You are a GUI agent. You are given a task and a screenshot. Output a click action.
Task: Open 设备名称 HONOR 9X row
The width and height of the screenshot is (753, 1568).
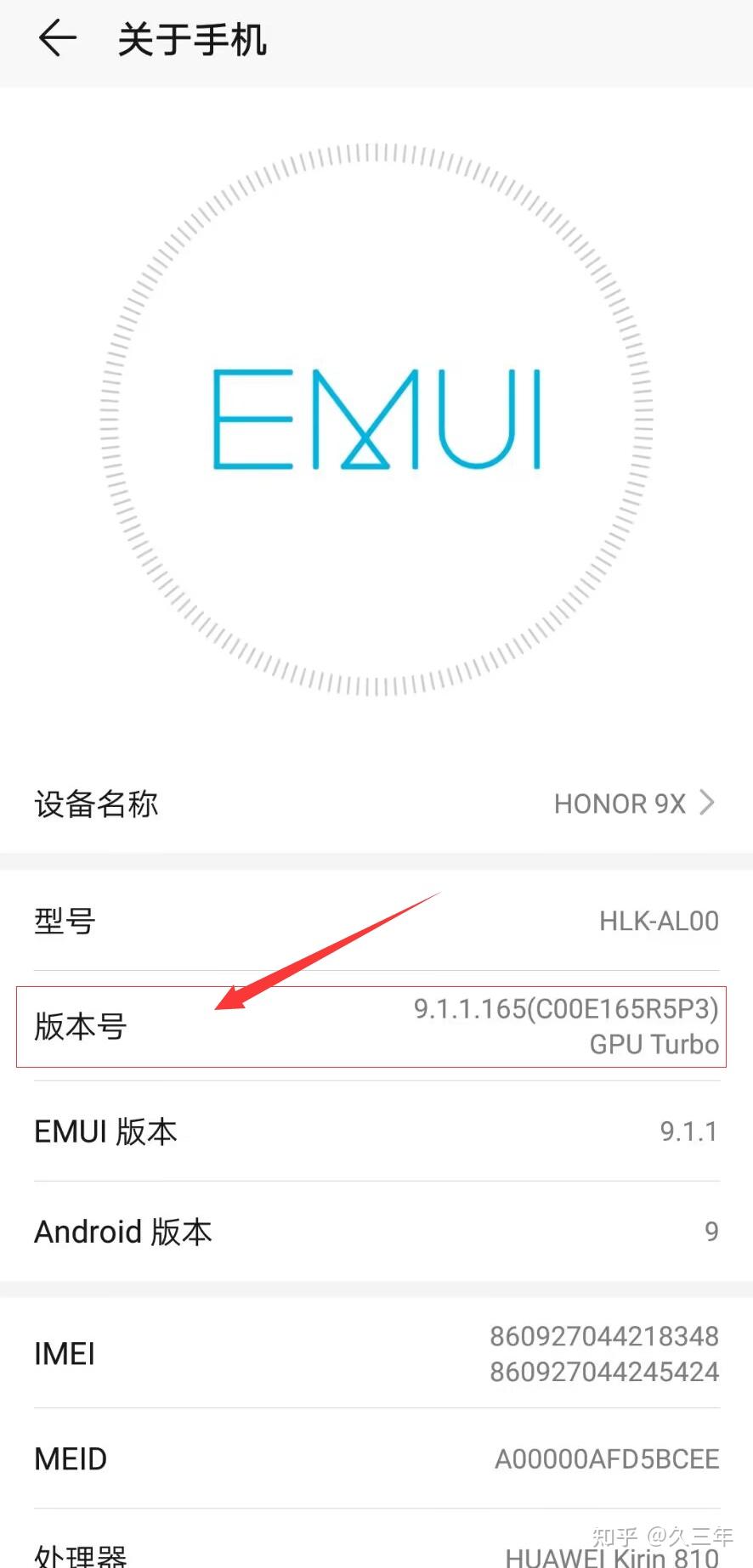[376, 804]
